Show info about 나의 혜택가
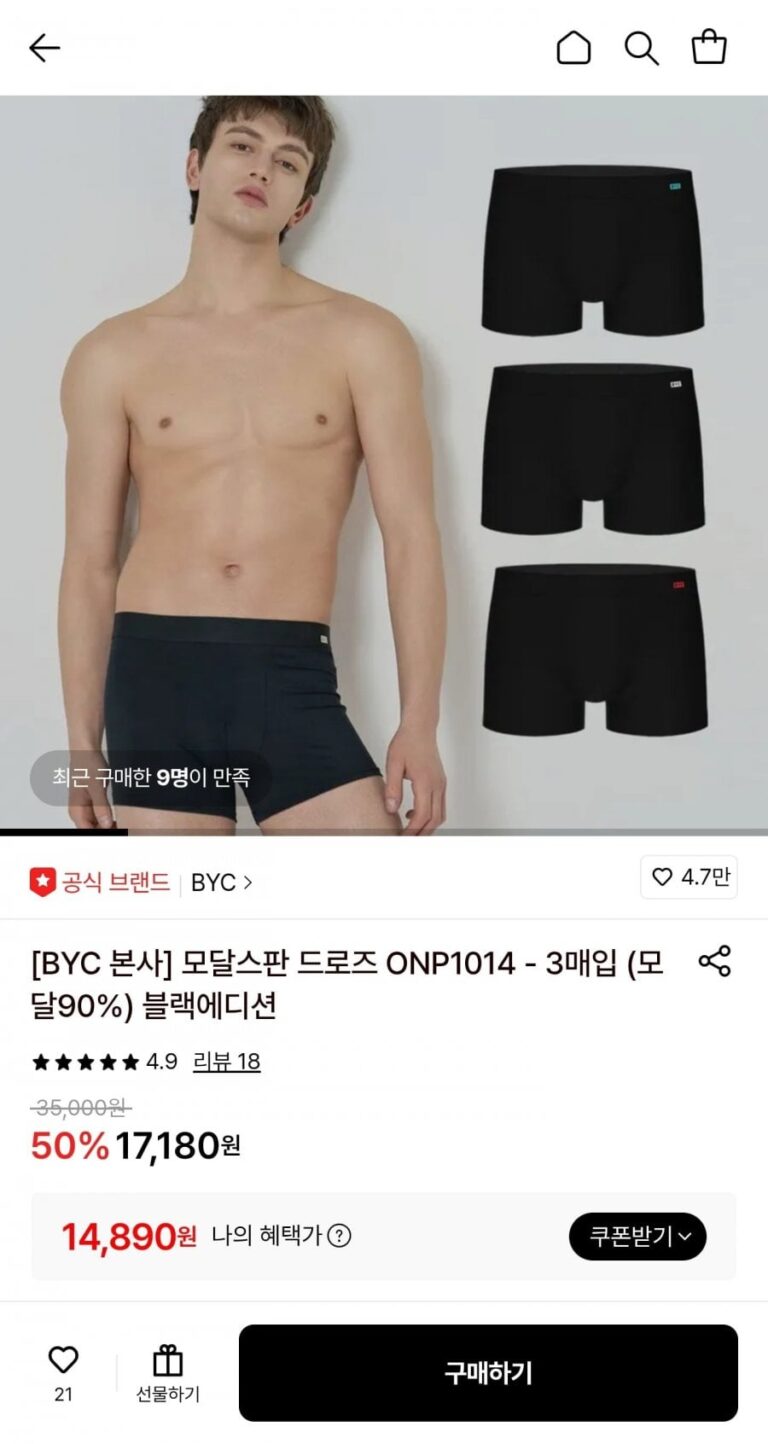This screenshot has width=768, height=1444. click(340, 1236)
